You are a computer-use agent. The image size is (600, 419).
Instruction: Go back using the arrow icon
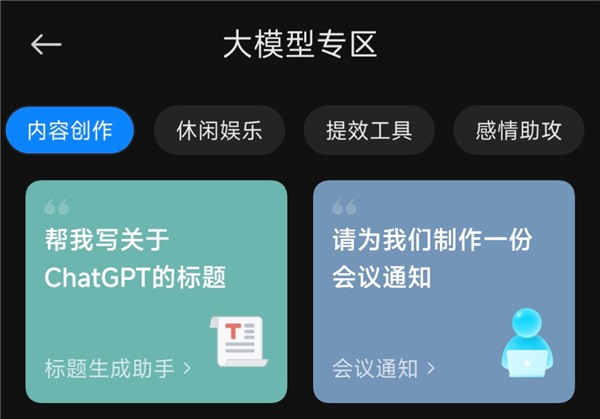click(46, 45)
